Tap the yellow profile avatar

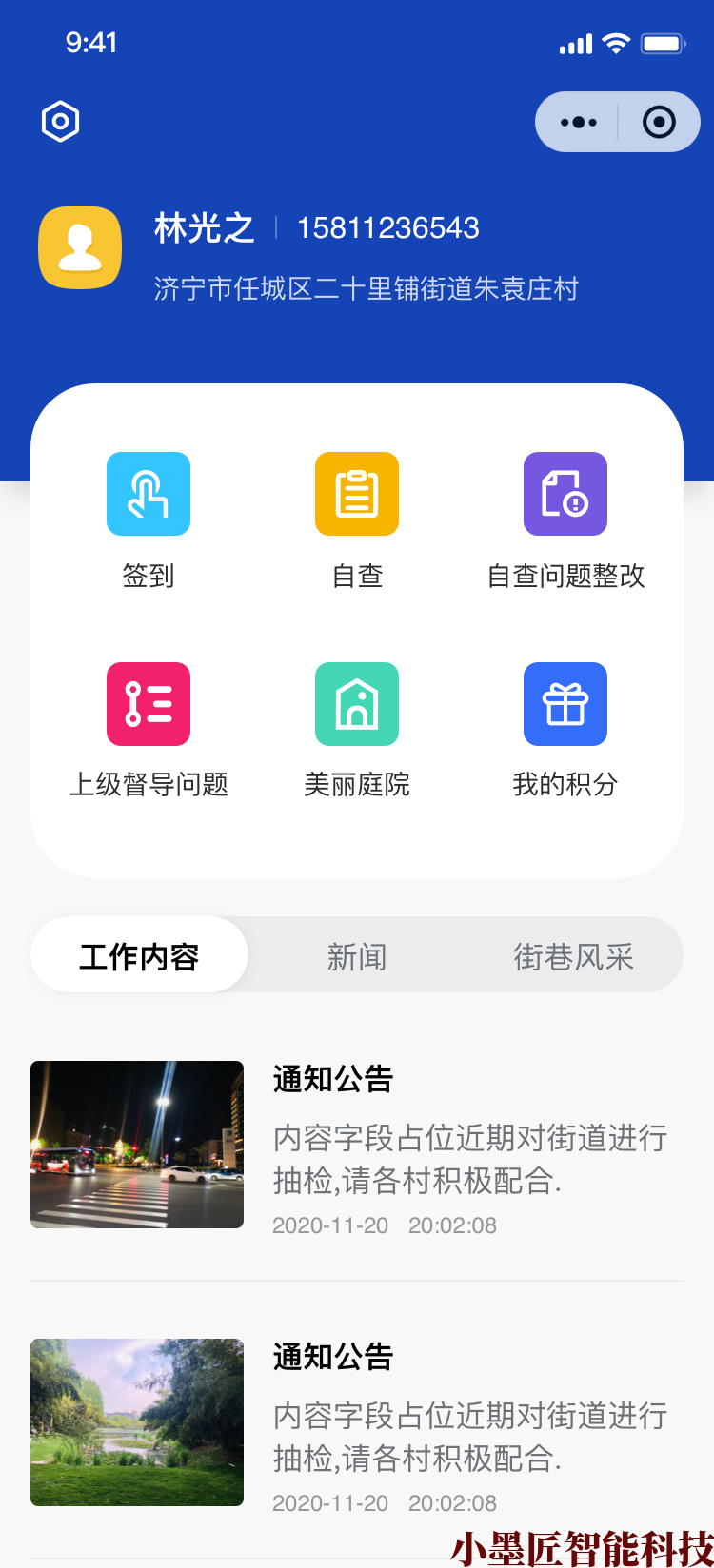click(80, 247)
